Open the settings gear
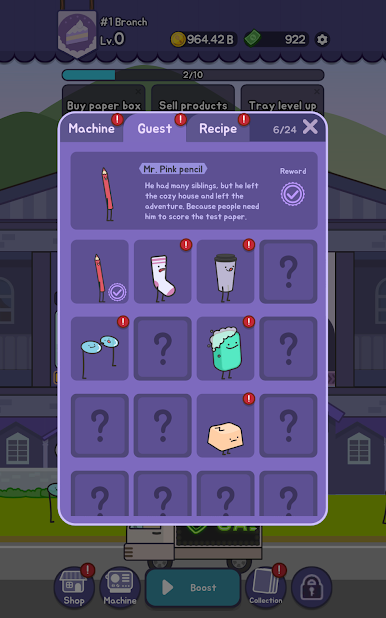Screen dimensions: 386x618 point(322,39)
